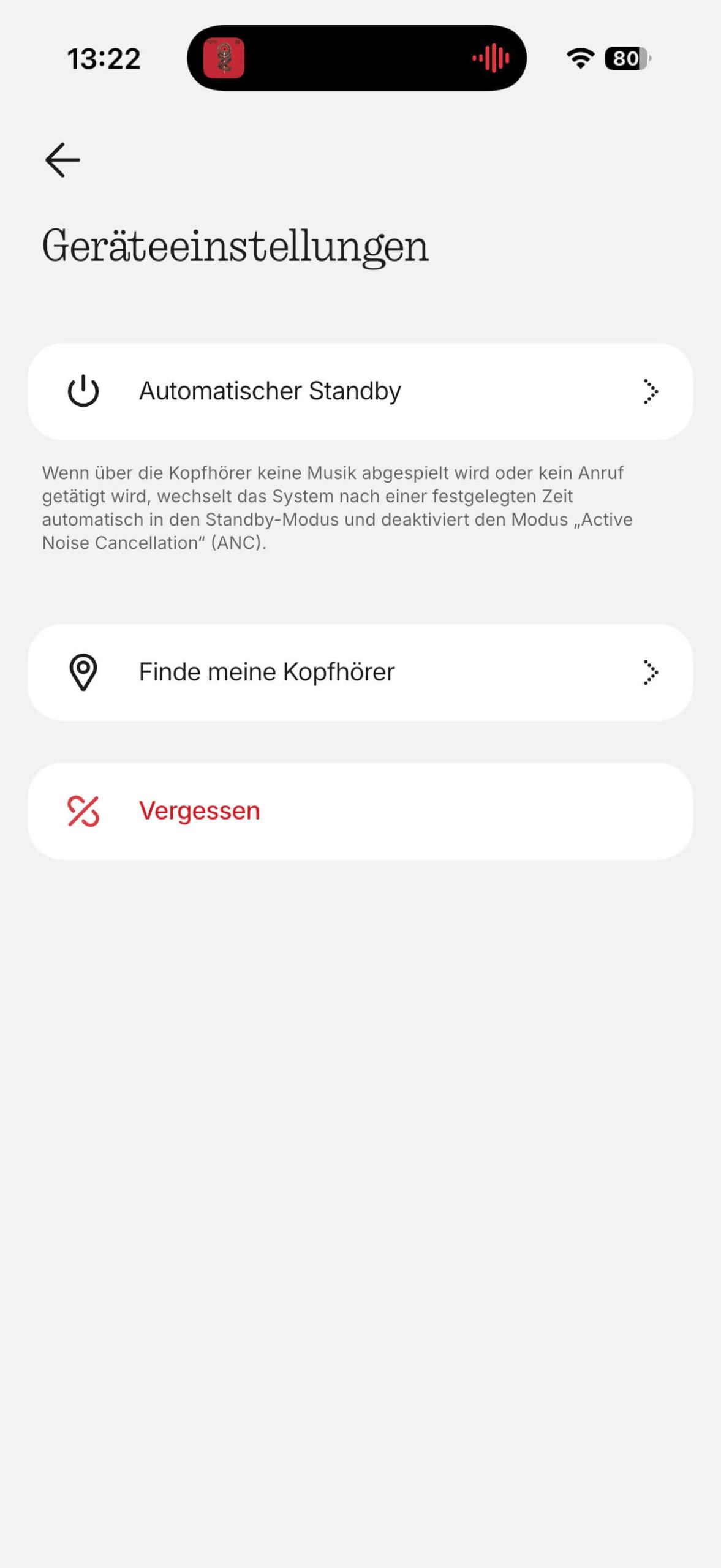Screen dimensions: 721x1568
Task: Open Finde meine Kopfhörer
Action: point(360,672)
